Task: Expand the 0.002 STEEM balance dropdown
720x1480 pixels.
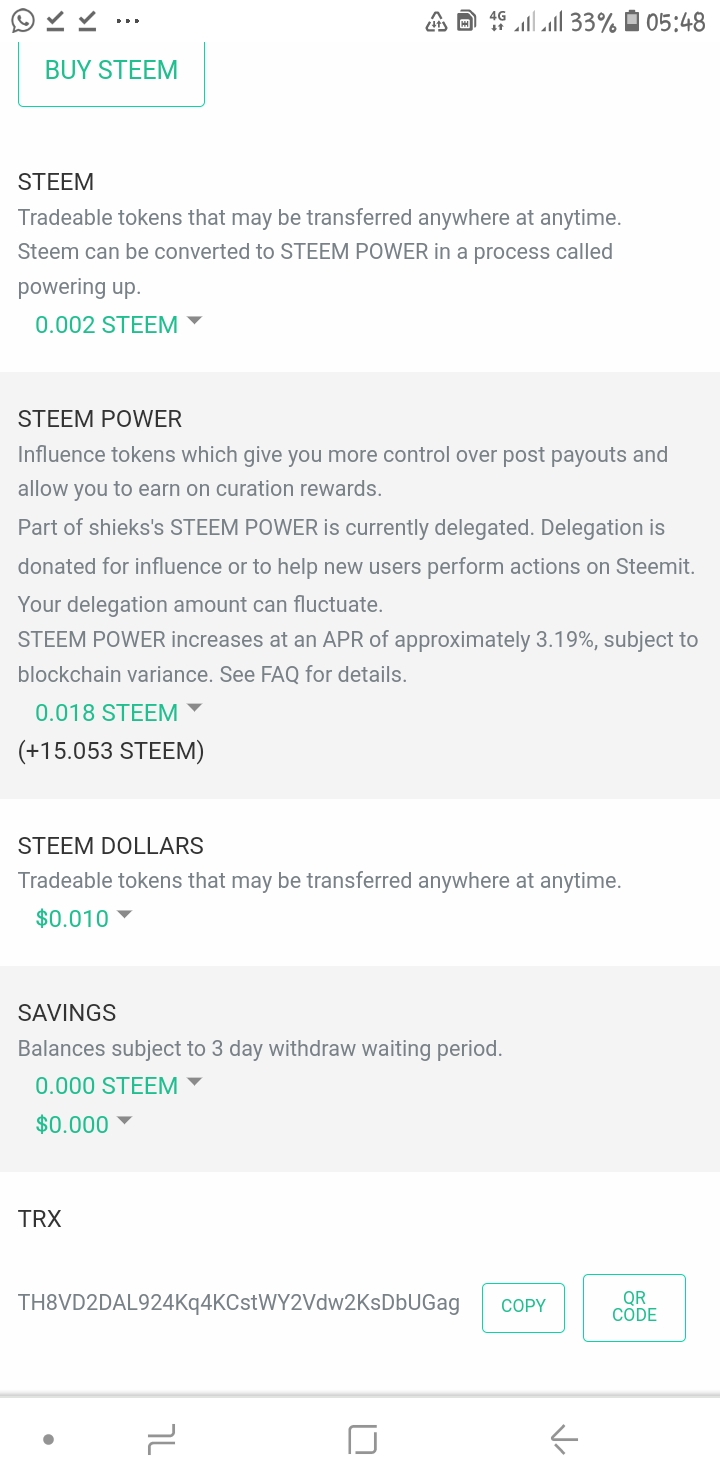Action: [x=118, y=324]
